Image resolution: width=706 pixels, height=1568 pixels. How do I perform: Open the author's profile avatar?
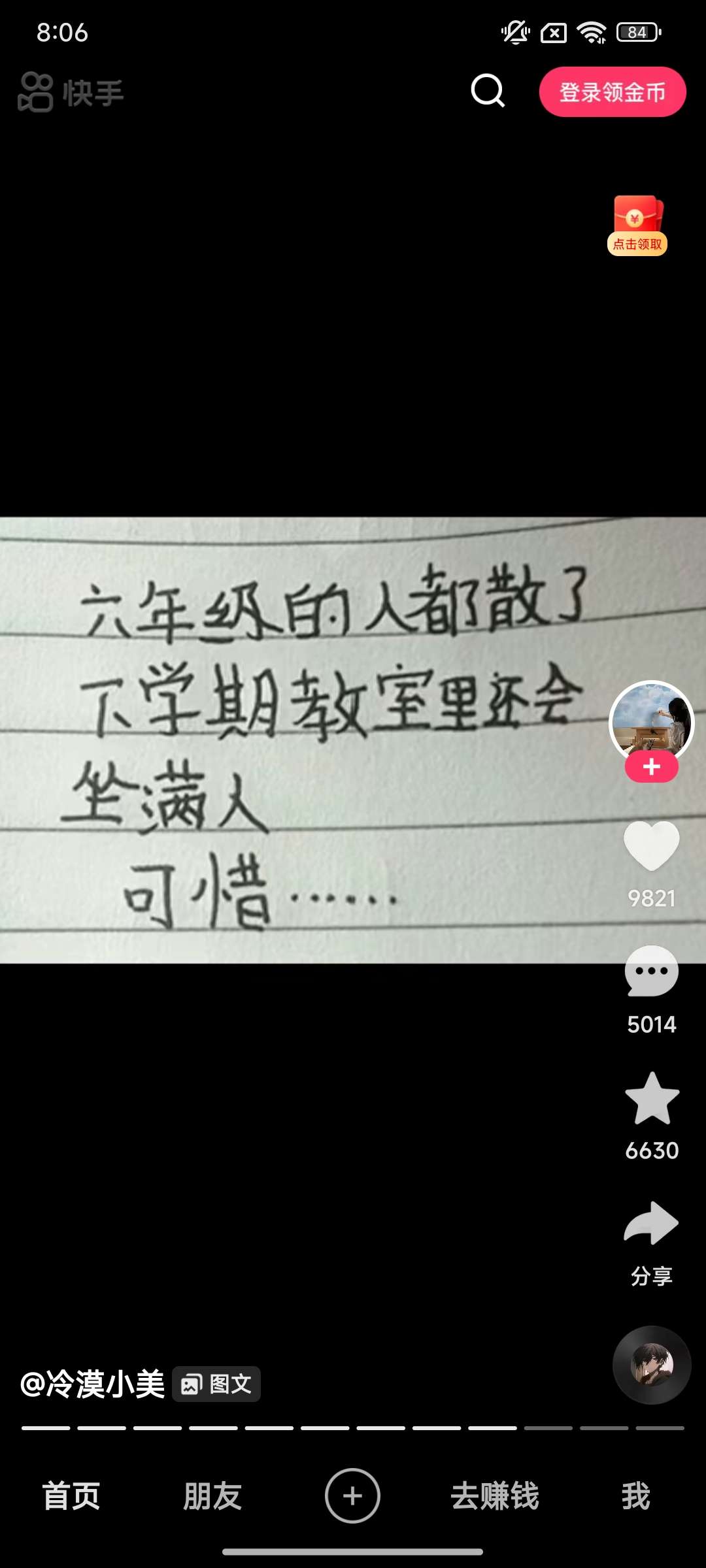tap(651, 721)
